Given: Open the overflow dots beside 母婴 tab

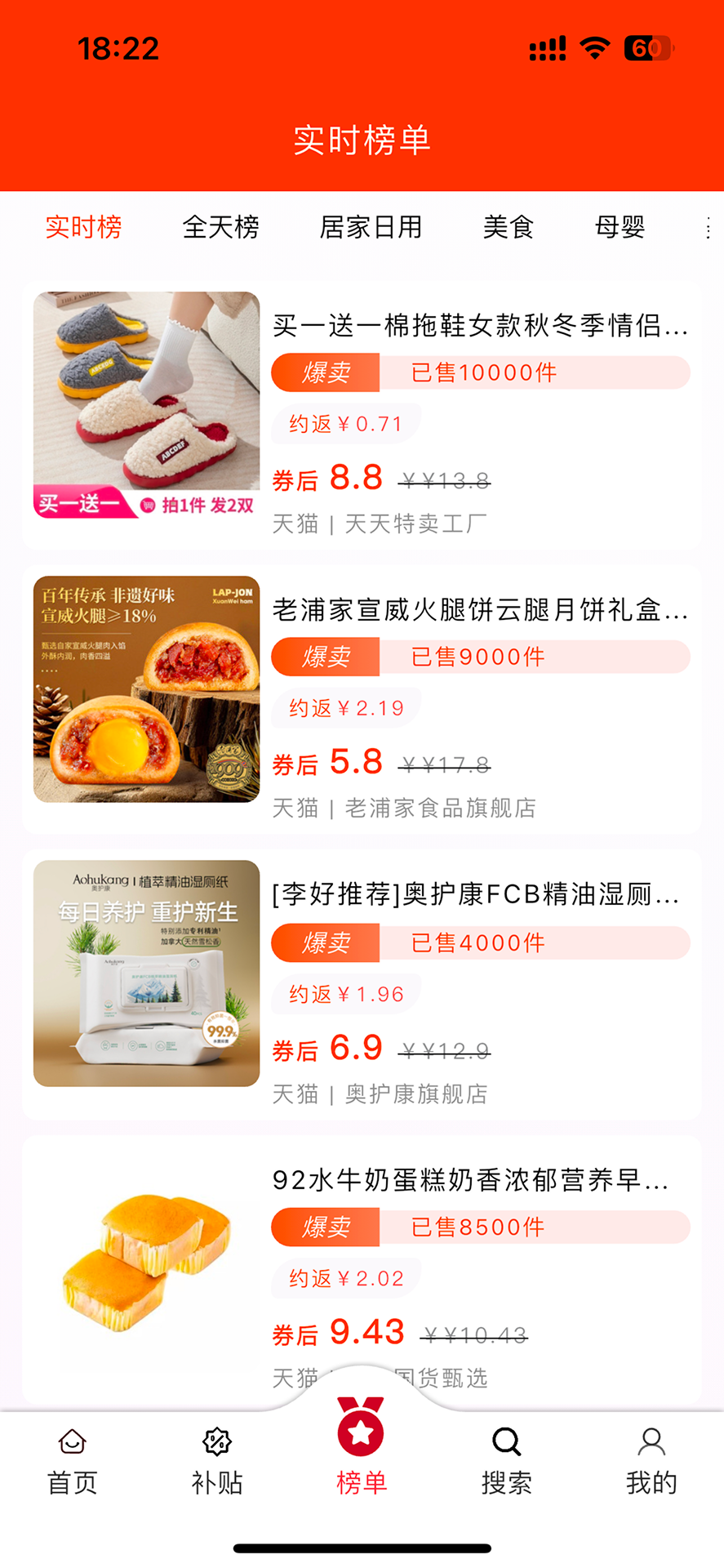Looking at the screenshot, I should pyautogui.click(x=707, y=229).
